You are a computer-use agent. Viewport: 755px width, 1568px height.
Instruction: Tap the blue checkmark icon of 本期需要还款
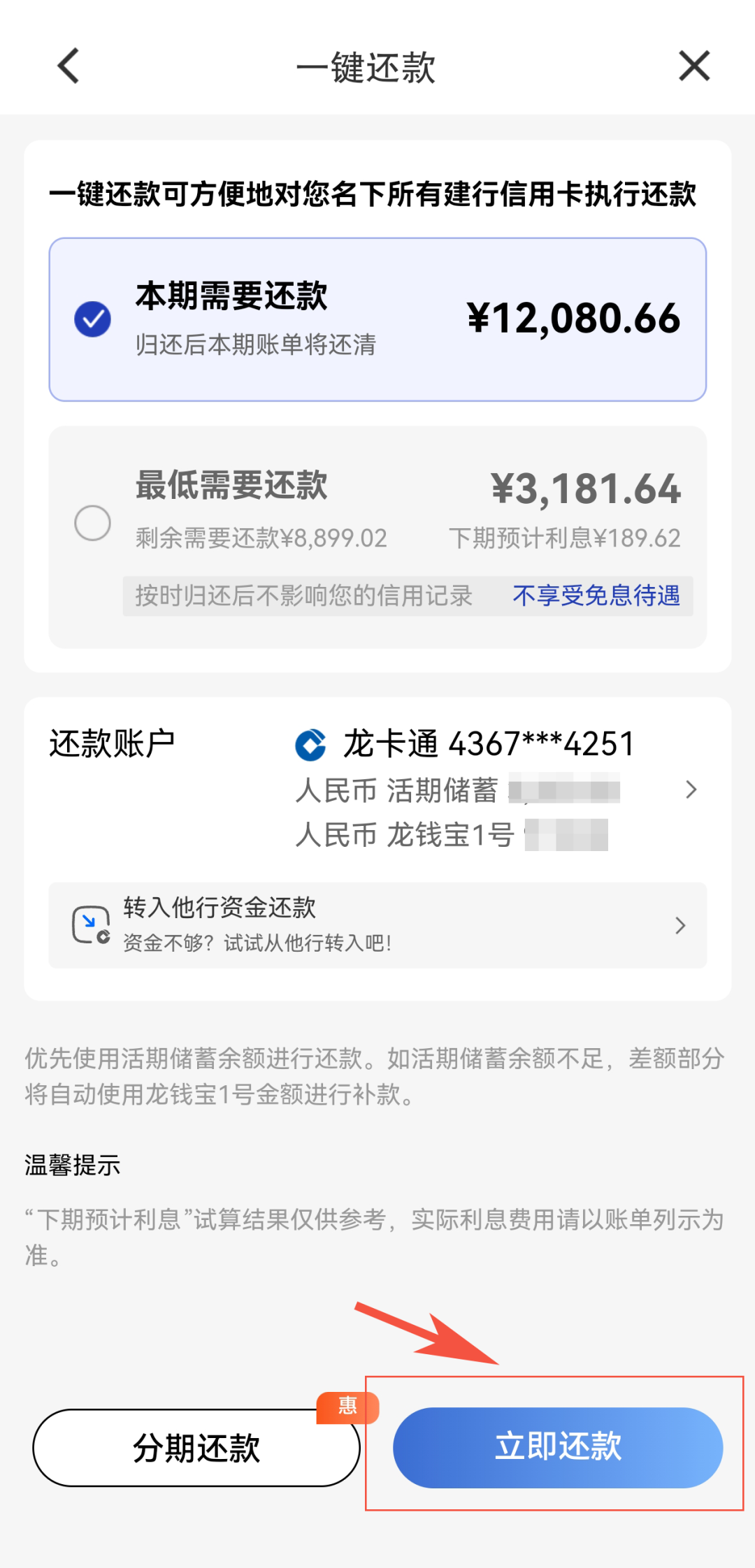coord(92,318)
